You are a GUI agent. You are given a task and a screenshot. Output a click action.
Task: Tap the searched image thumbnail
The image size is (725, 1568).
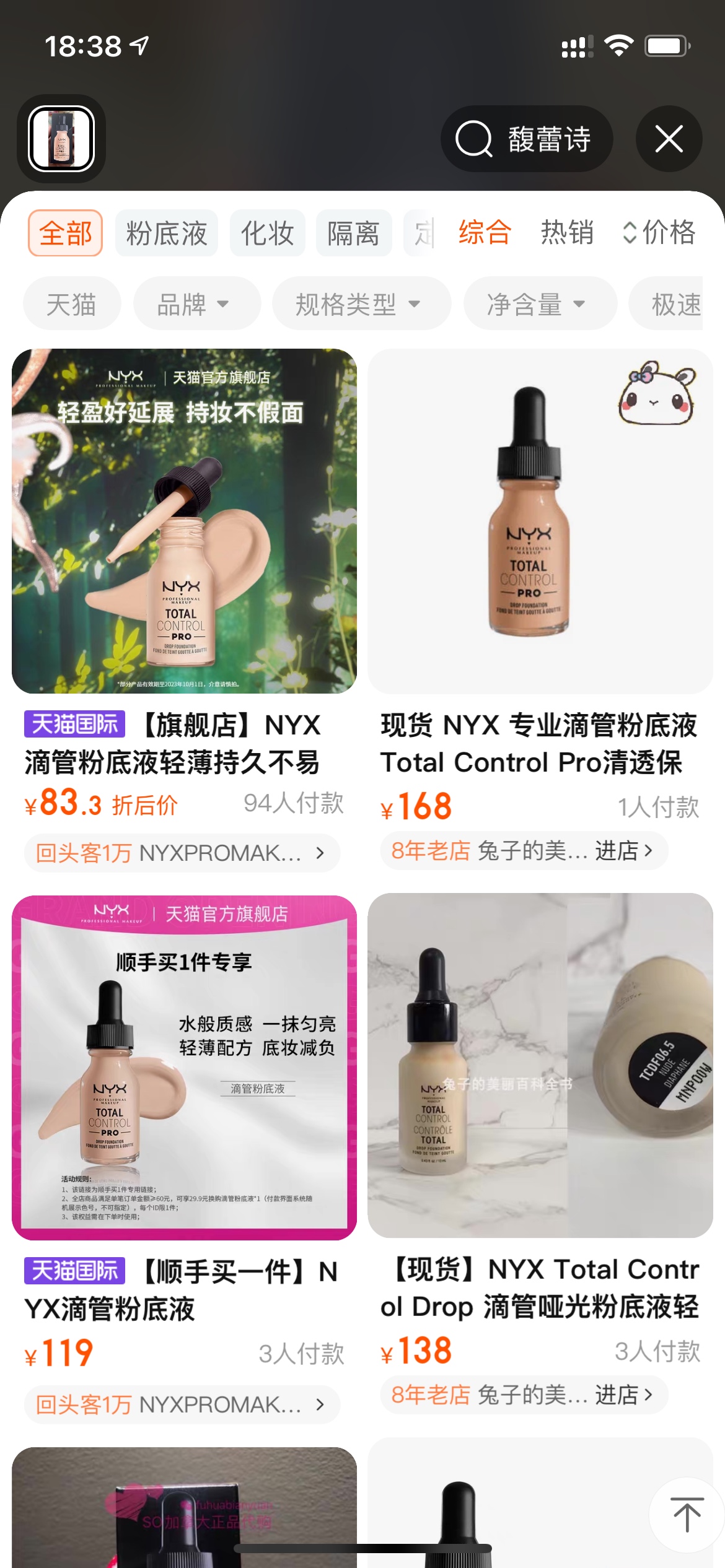tap(61, 139)
